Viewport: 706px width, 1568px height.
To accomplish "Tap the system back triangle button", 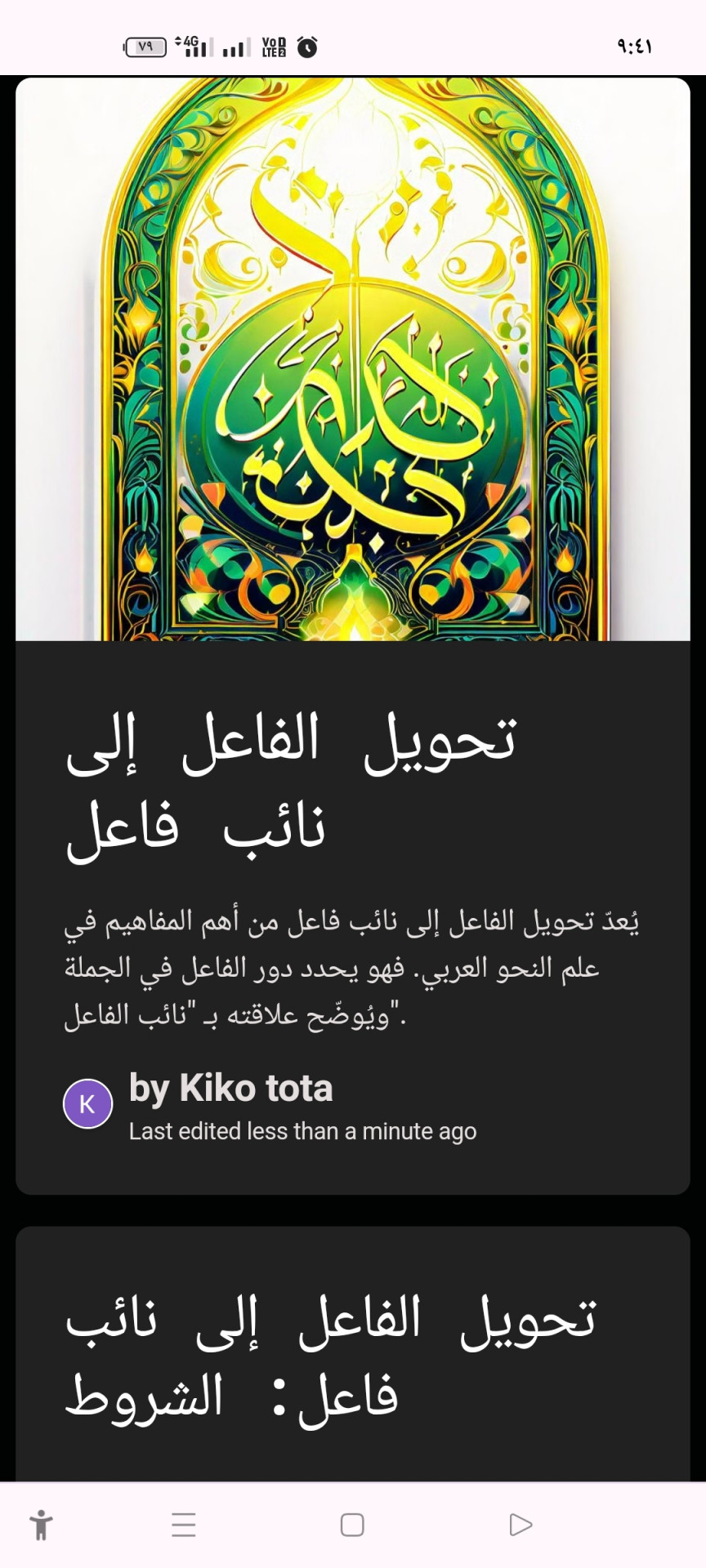I will (x=521, y=1525).
